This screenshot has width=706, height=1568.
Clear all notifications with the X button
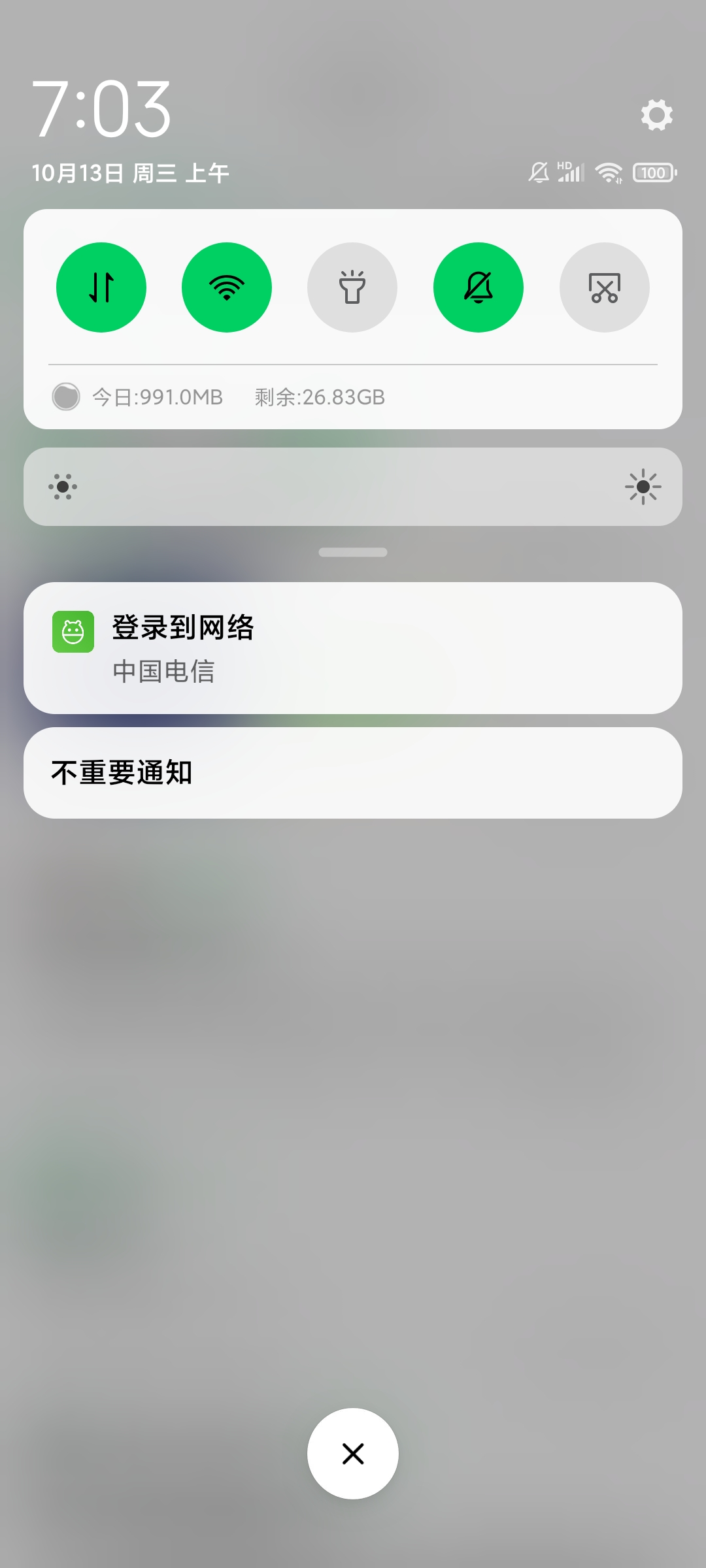point(353,1454)
